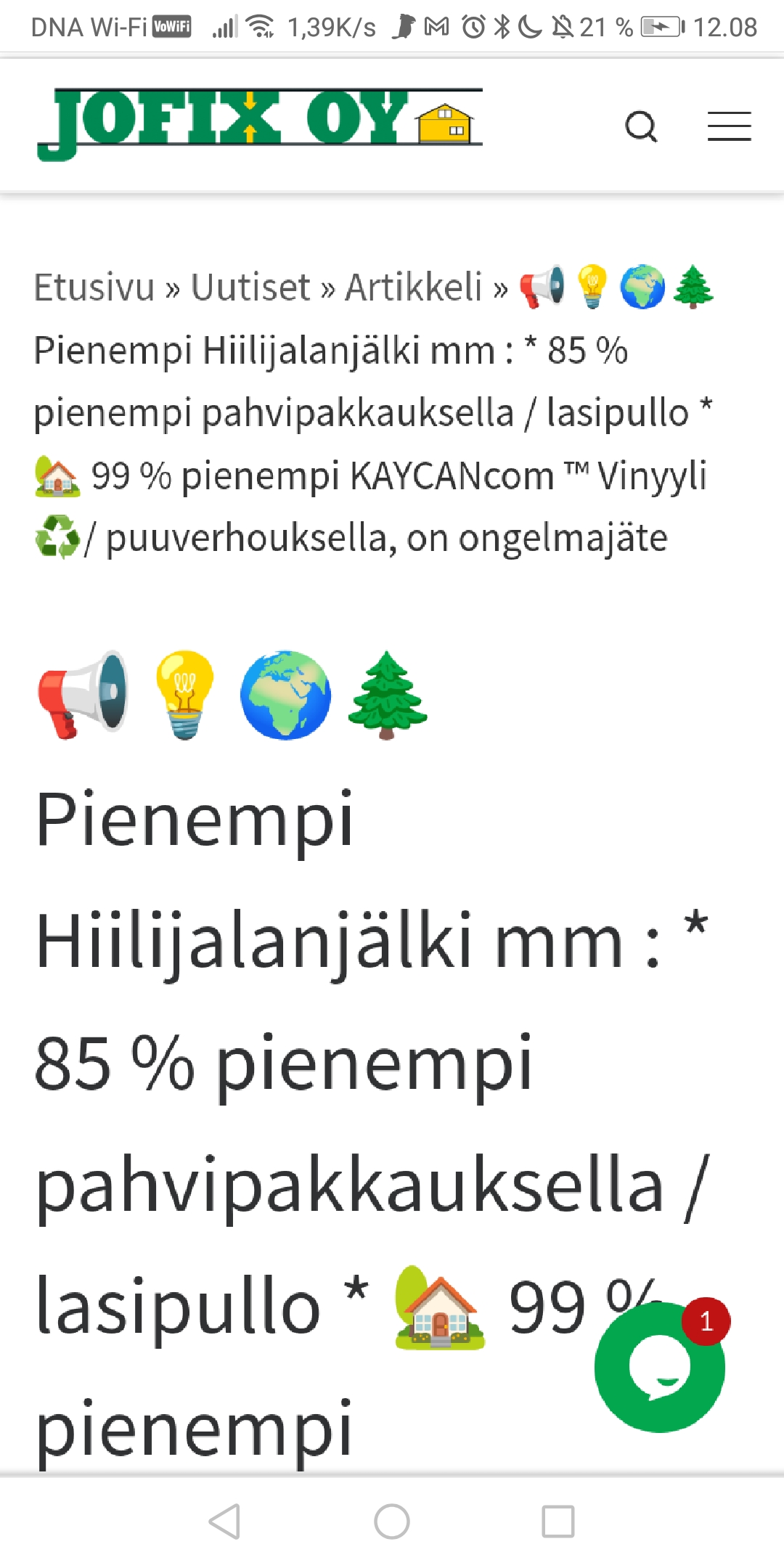Go back with system back button
784x1568 pixels.
point(224,1521)
